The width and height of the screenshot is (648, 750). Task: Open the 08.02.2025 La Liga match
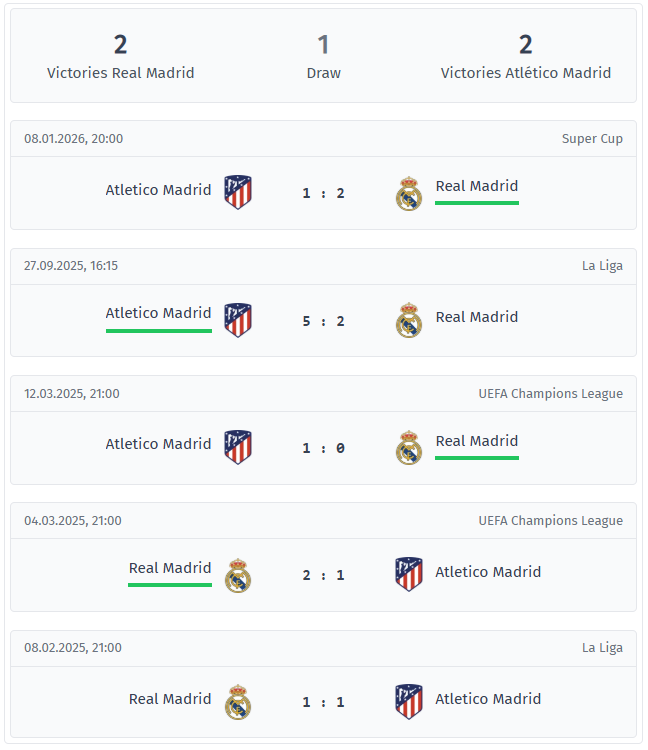323,701
